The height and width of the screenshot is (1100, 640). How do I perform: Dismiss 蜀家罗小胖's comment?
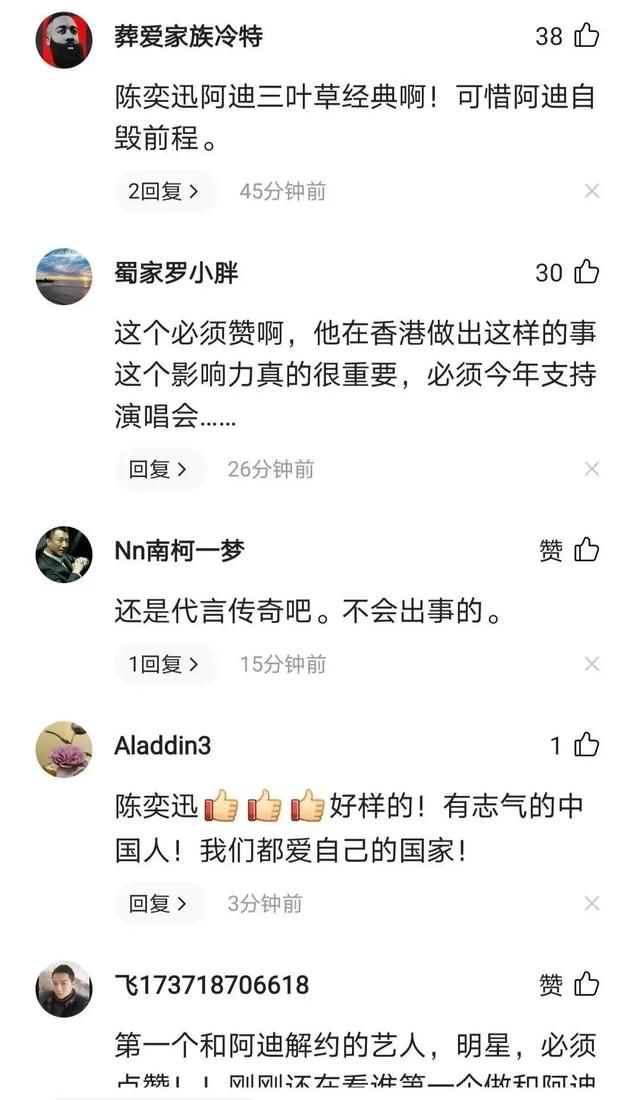pyautogui.click(x=592, y=469)
